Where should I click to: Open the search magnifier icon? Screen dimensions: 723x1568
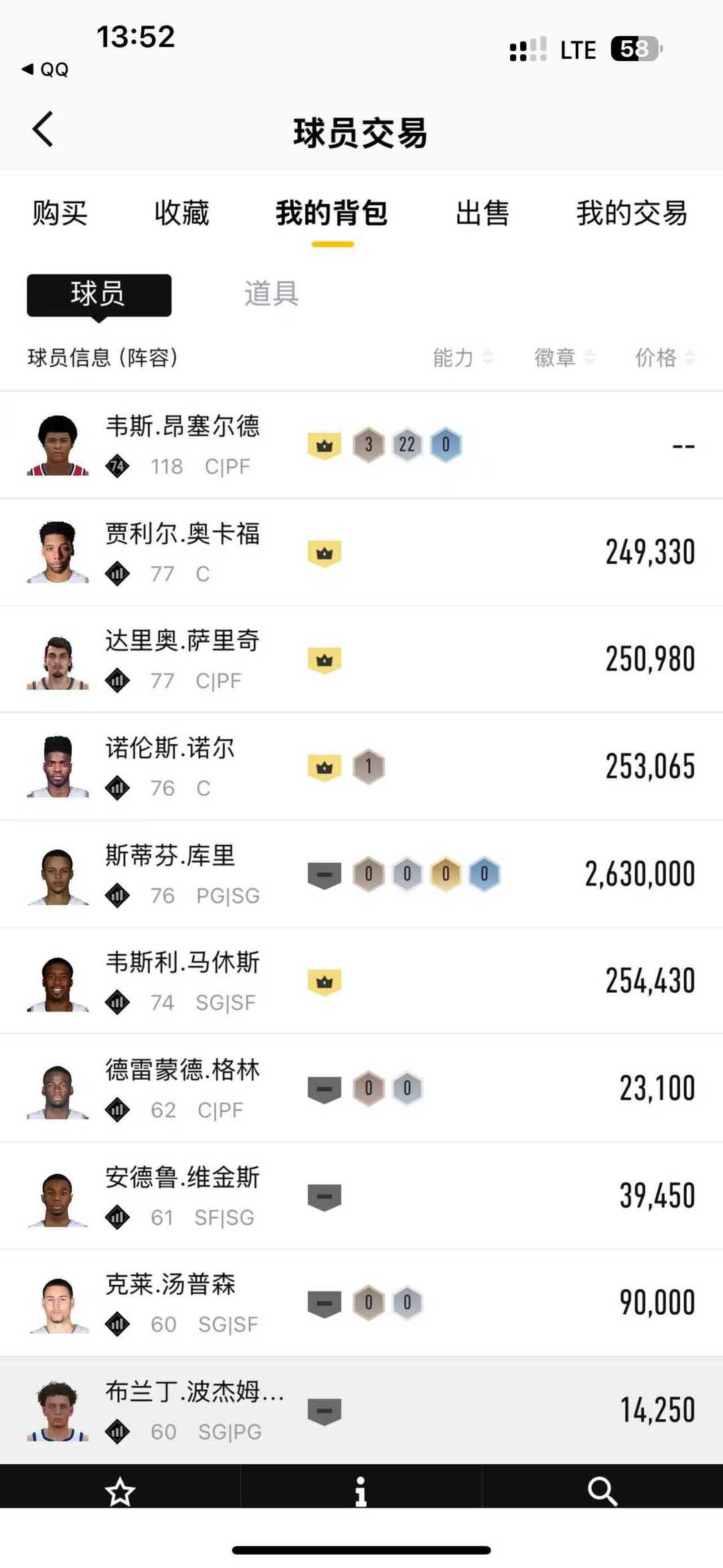tap(602, 1492)
